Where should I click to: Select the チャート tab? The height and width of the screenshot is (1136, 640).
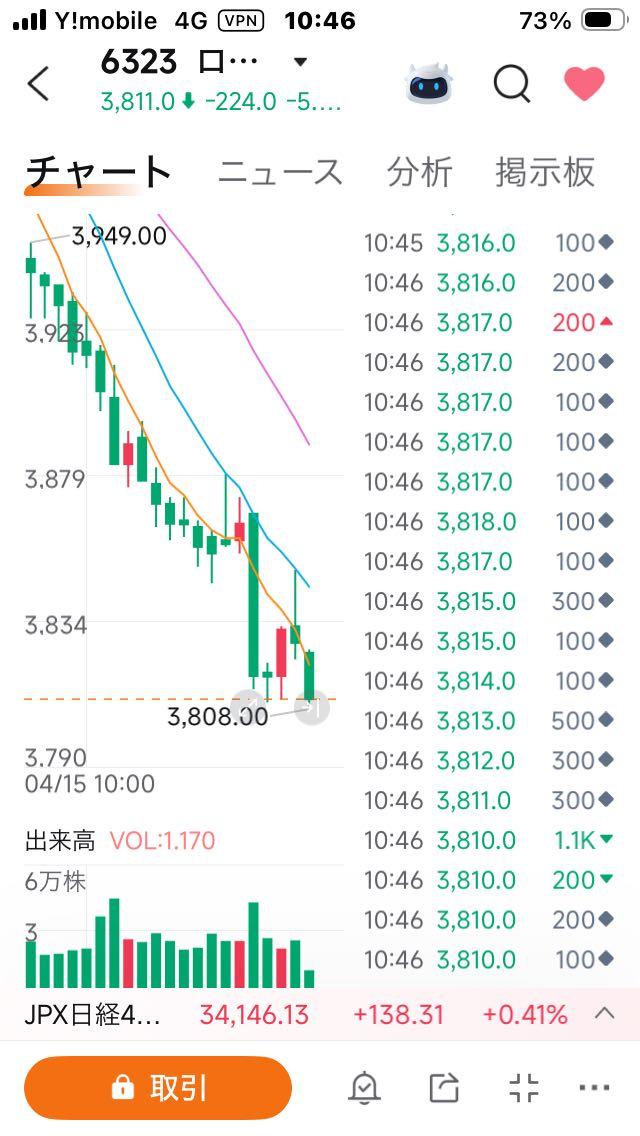point(98,172)
